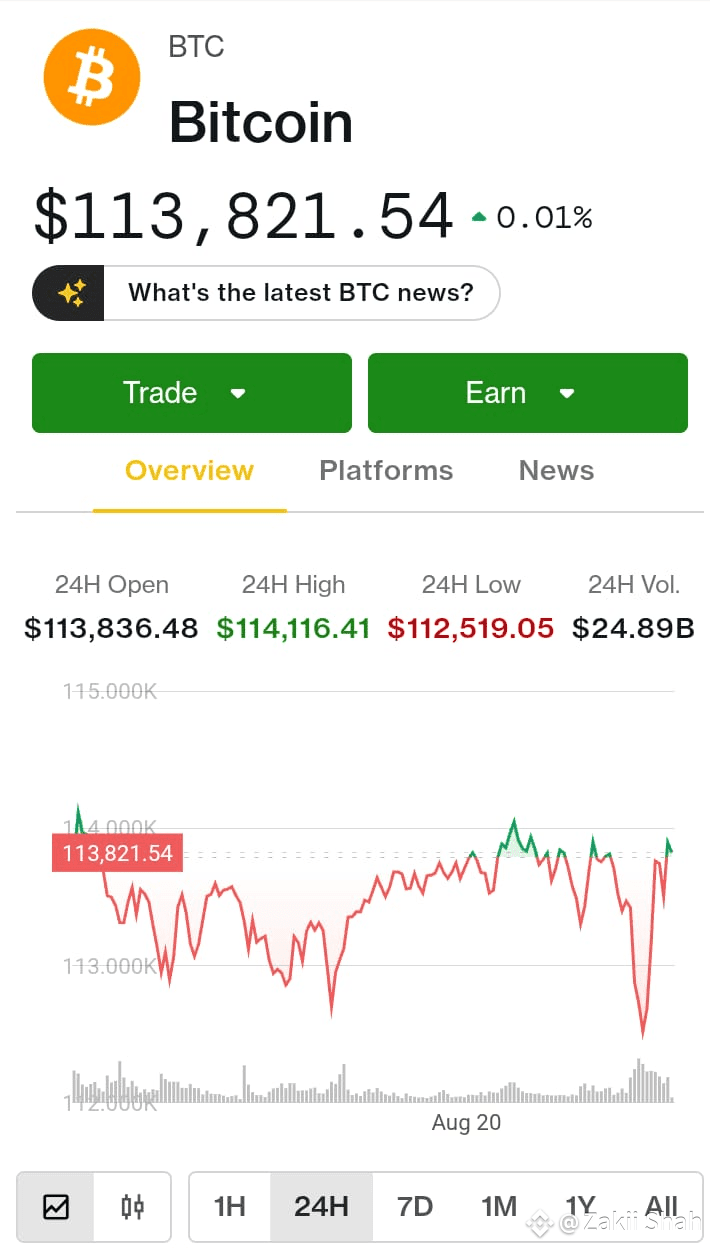The height and width of the screenshot is (1249, 710).
Task: Select the 1H time range
Action: [230, 1206]
